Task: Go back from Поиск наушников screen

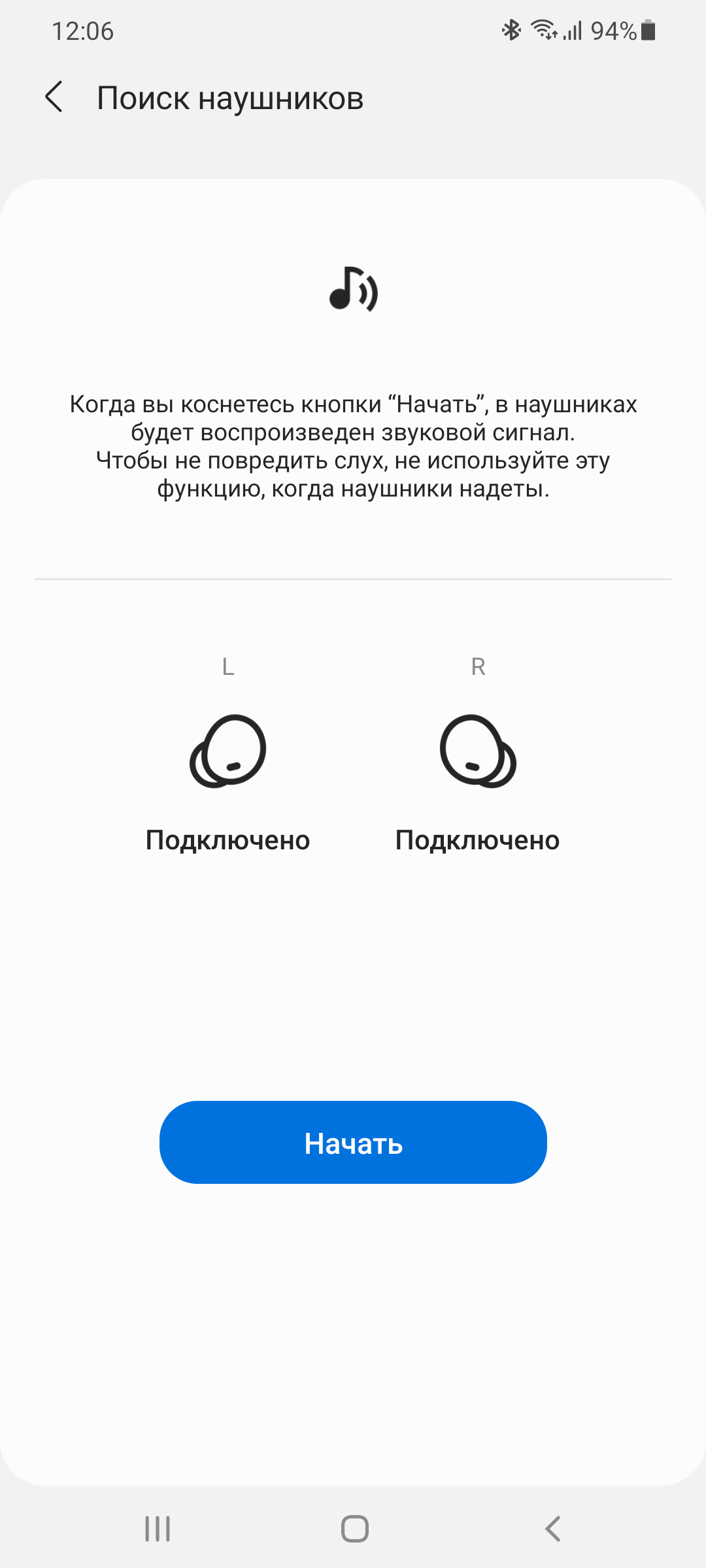Action: [54, 97]
